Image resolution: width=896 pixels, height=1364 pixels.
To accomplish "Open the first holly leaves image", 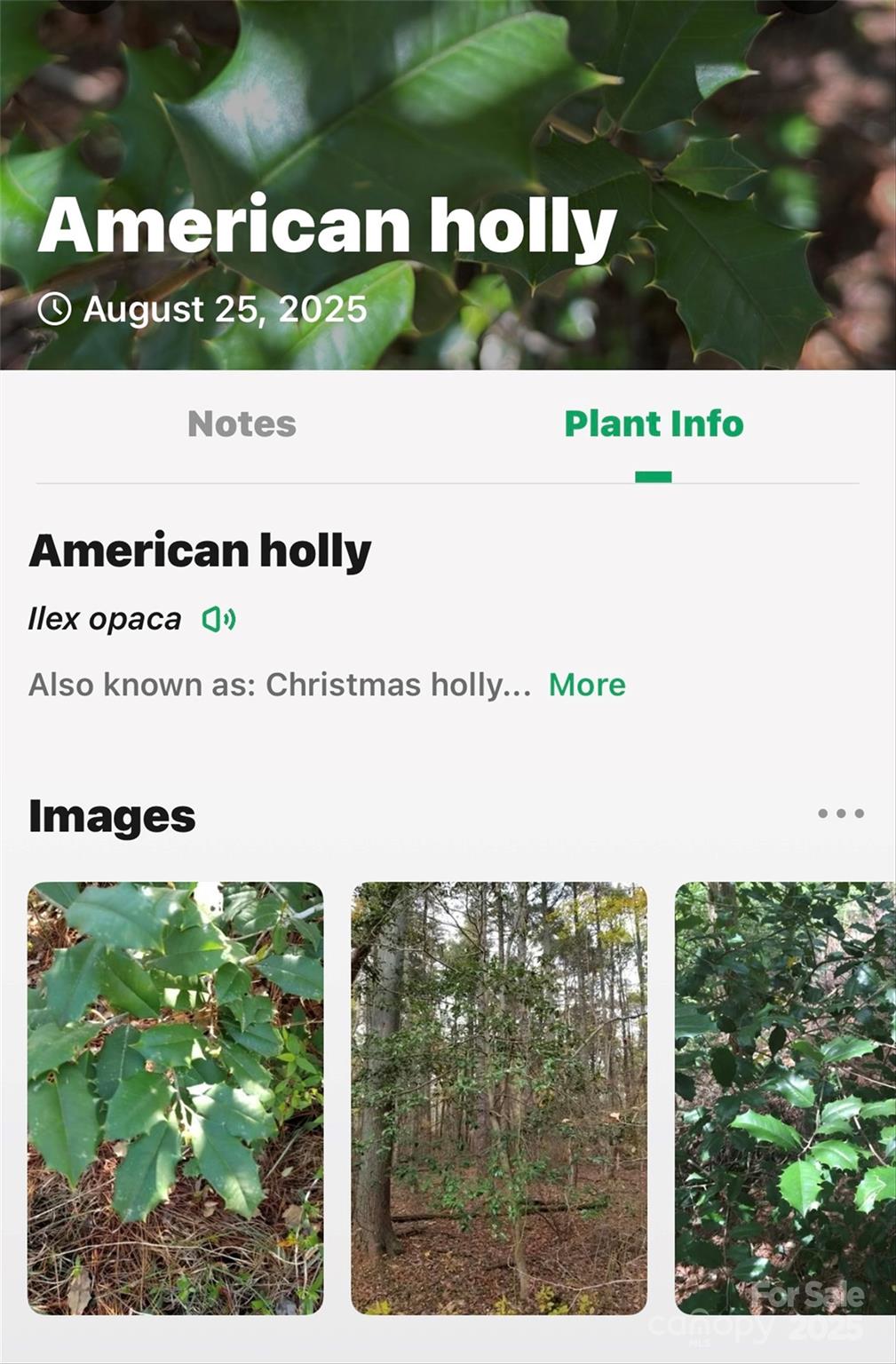I will (x=176, y=1098).
